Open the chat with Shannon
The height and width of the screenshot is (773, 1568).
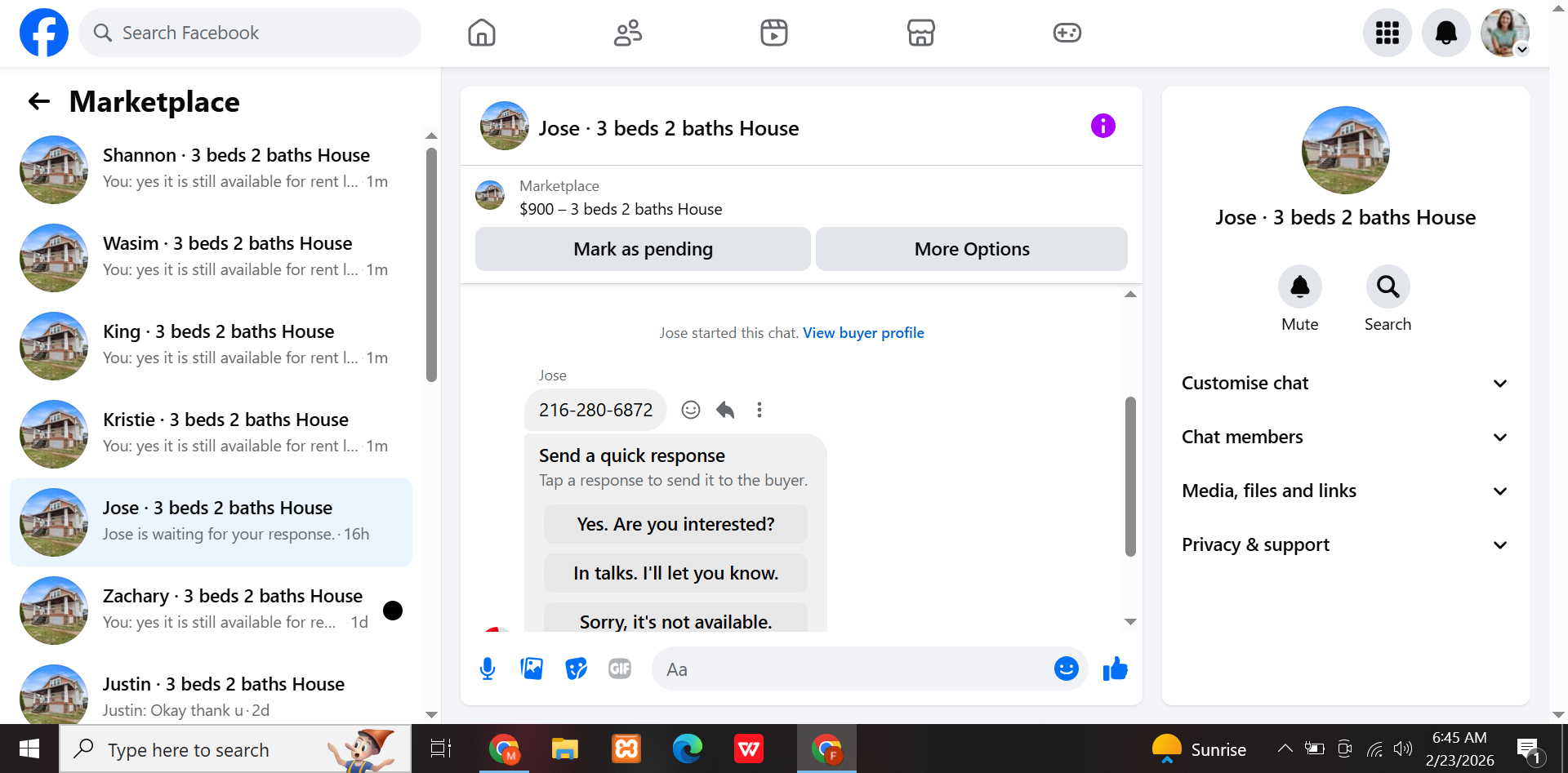click(x=212, y=169)
